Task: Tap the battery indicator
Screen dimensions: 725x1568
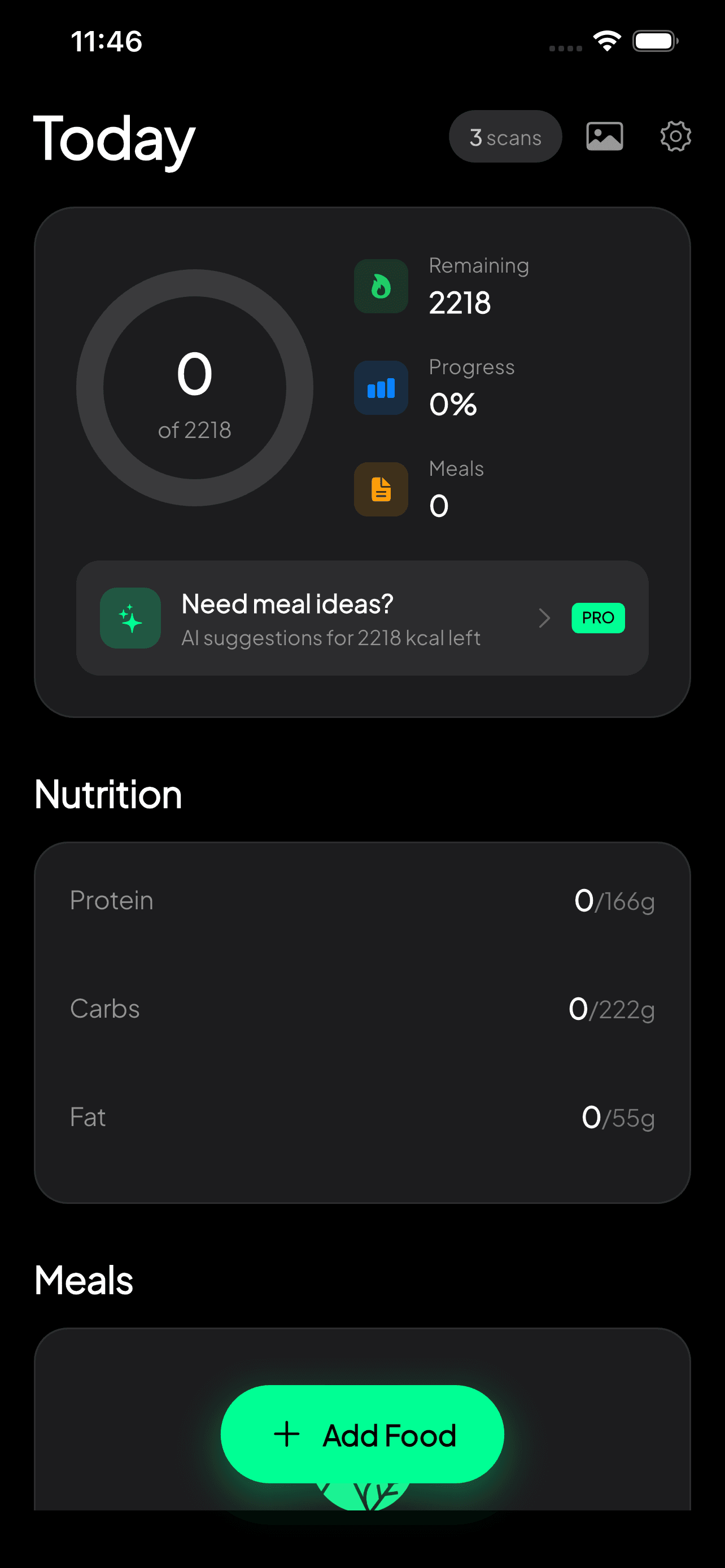Action: pyautogui.click(x=656, y=40)
